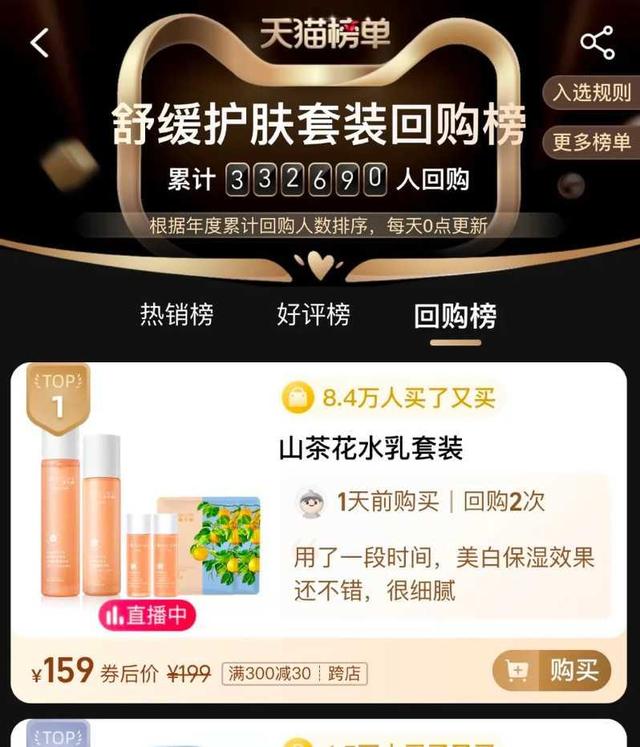Select the 回购榜 tab
Viewport: 640px width, 747px height.
click(455, 317)
